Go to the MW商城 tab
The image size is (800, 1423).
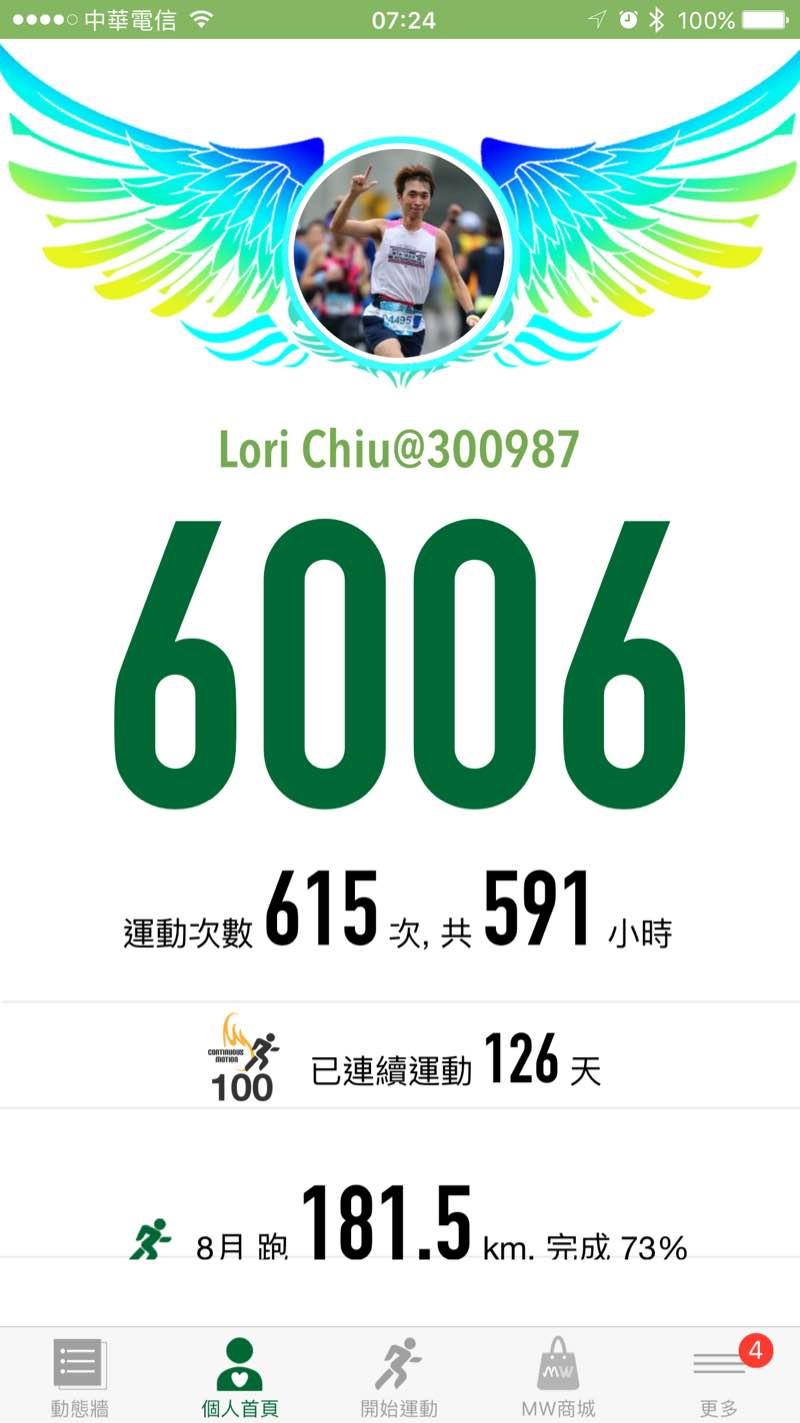click(x=558, y=1376)
